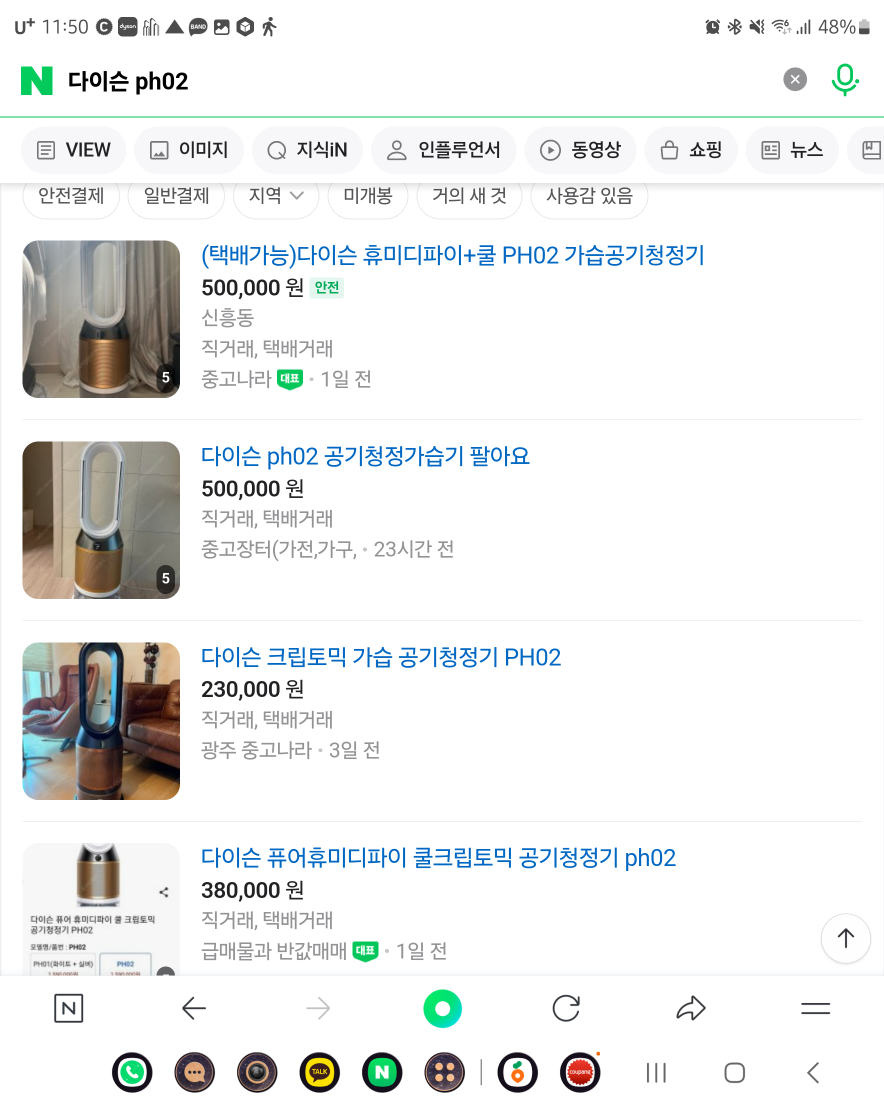
Task: View the 230,000원 다이슨 크립토믹 listing photo
Action: [101, 721]
